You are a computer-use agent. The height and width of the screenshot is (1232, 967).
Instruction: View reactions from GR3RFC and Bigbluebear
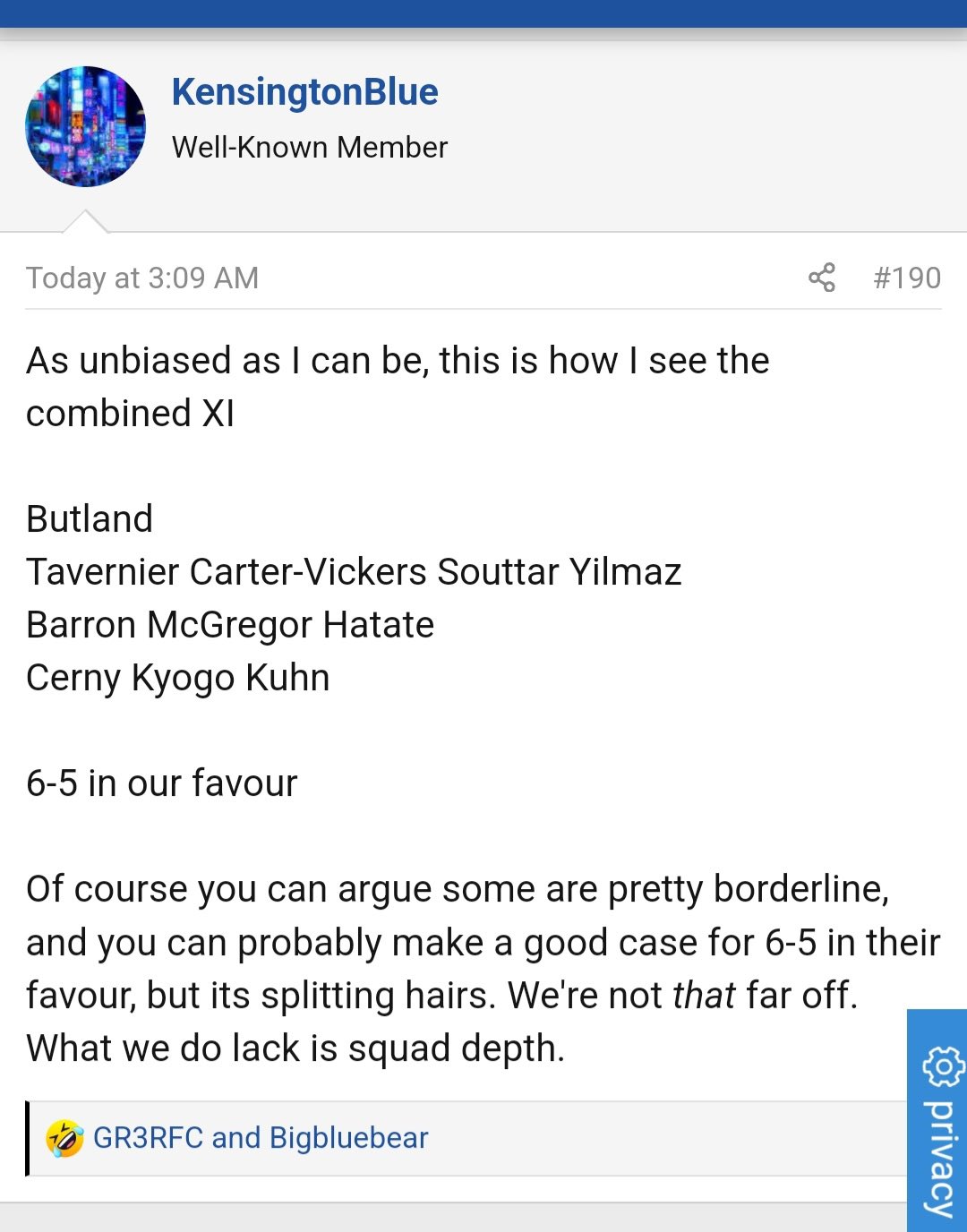pos(260,1138)
